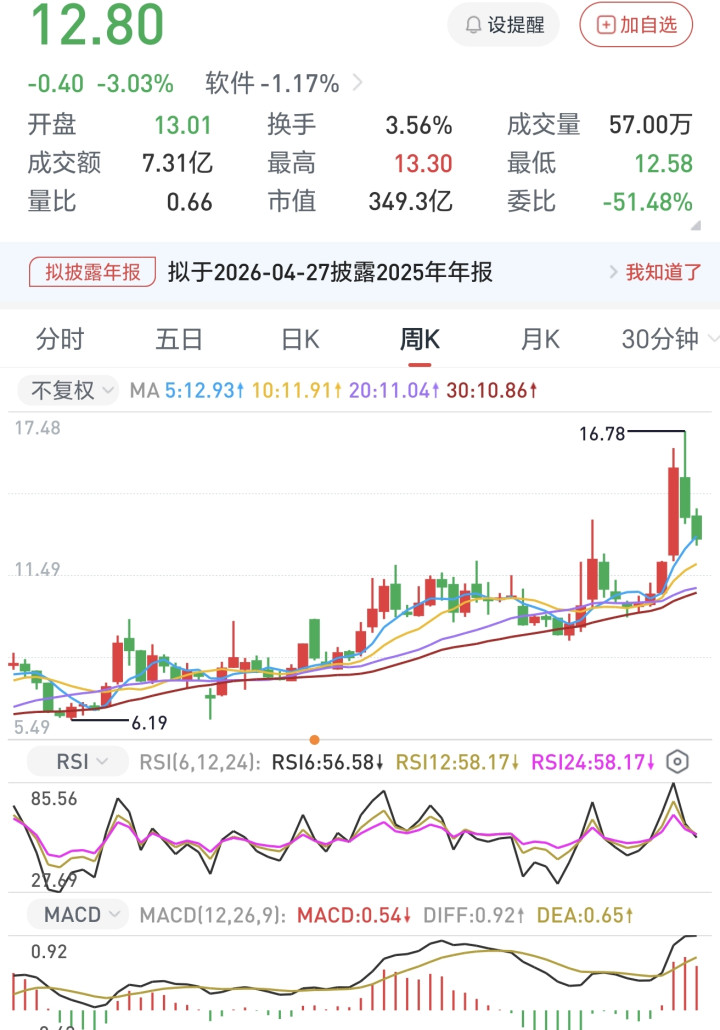Open the 不复权 adjustment dropdown

pos(69,390)
